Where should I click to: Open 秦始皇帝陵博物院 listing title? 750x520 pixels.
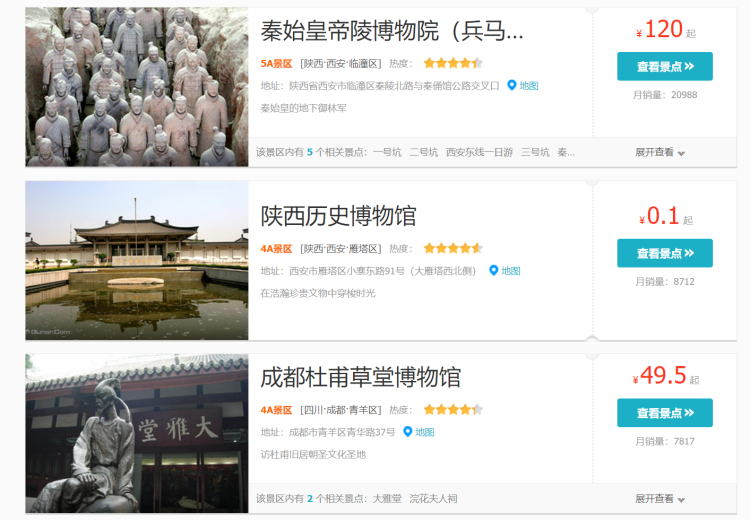coord(392,32)
